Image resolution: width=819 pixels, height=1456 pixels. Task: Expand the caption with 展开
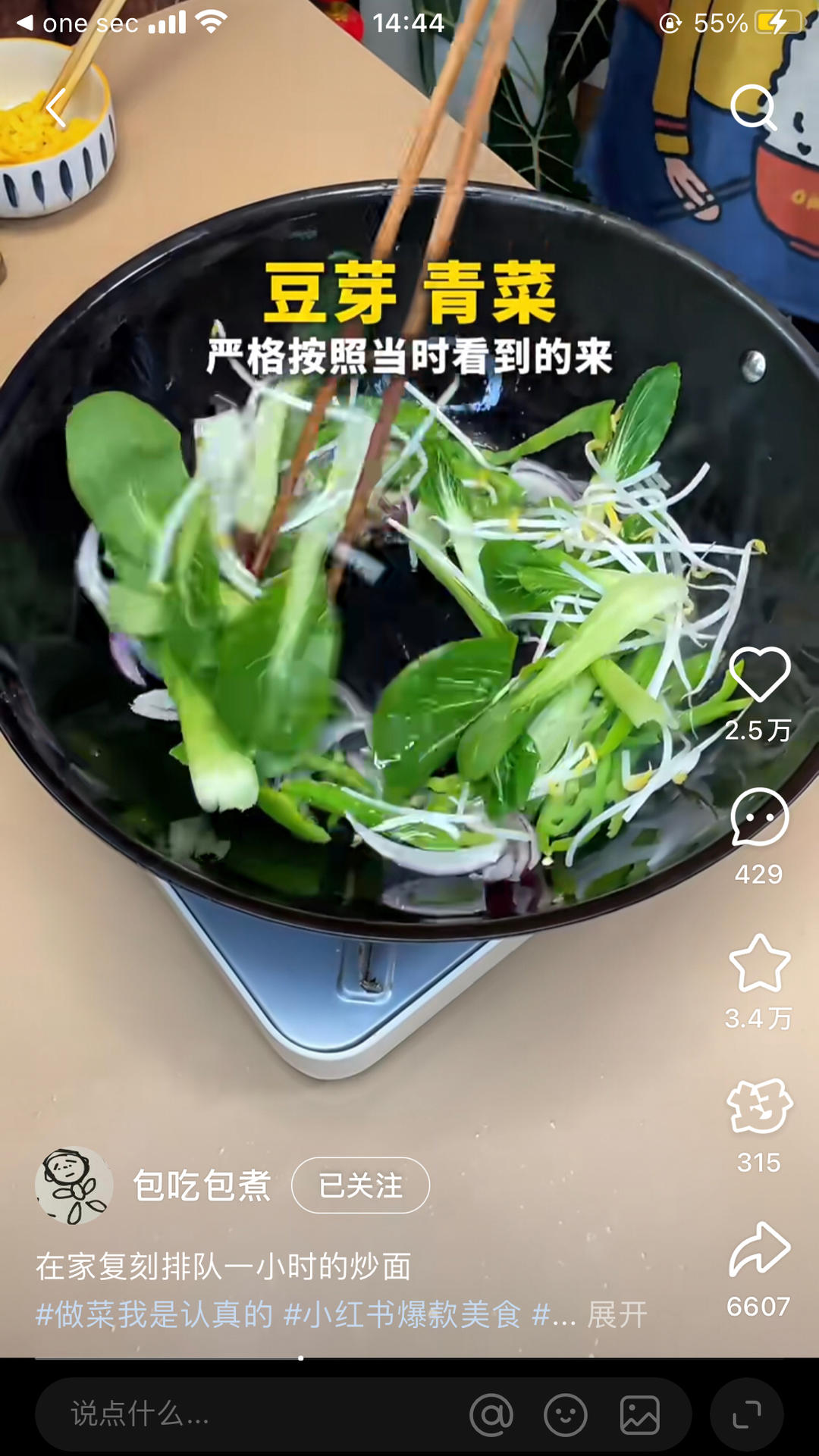pyautogui.click(x=617, y=1315)
